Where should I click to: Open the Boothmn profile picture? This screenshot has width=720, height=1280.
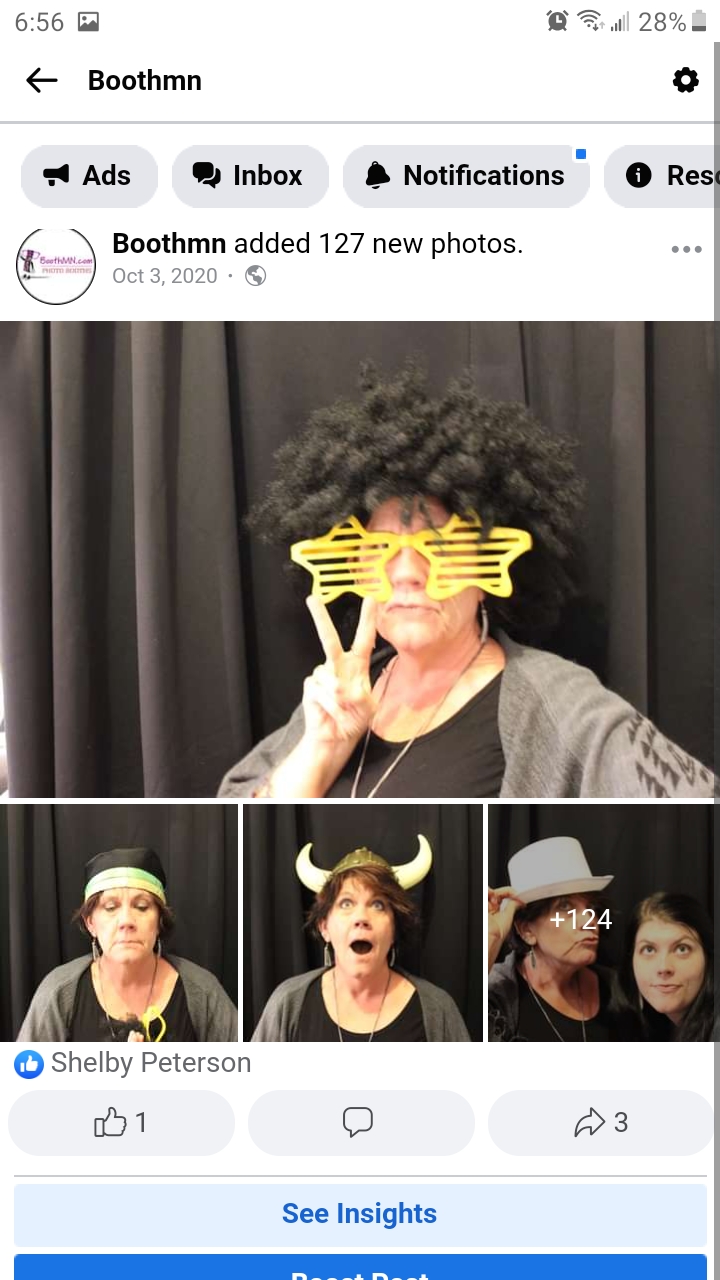(x=56, y=265)
